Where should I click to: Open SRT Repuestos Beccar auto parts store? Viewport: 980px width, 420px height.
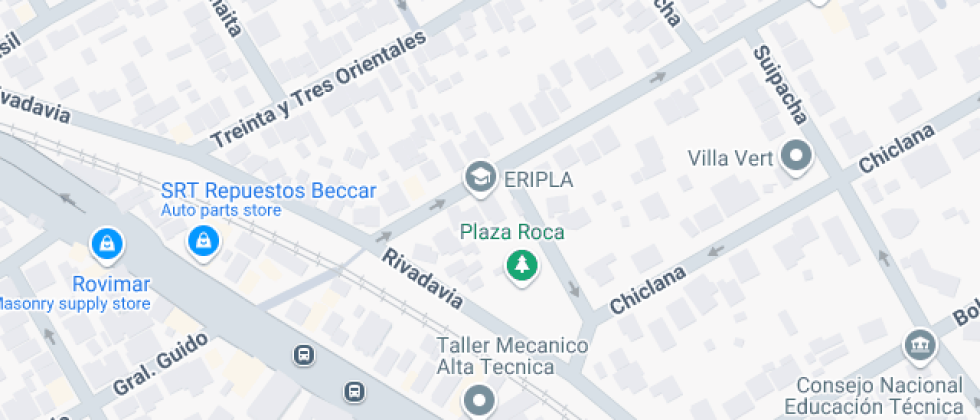204,240
